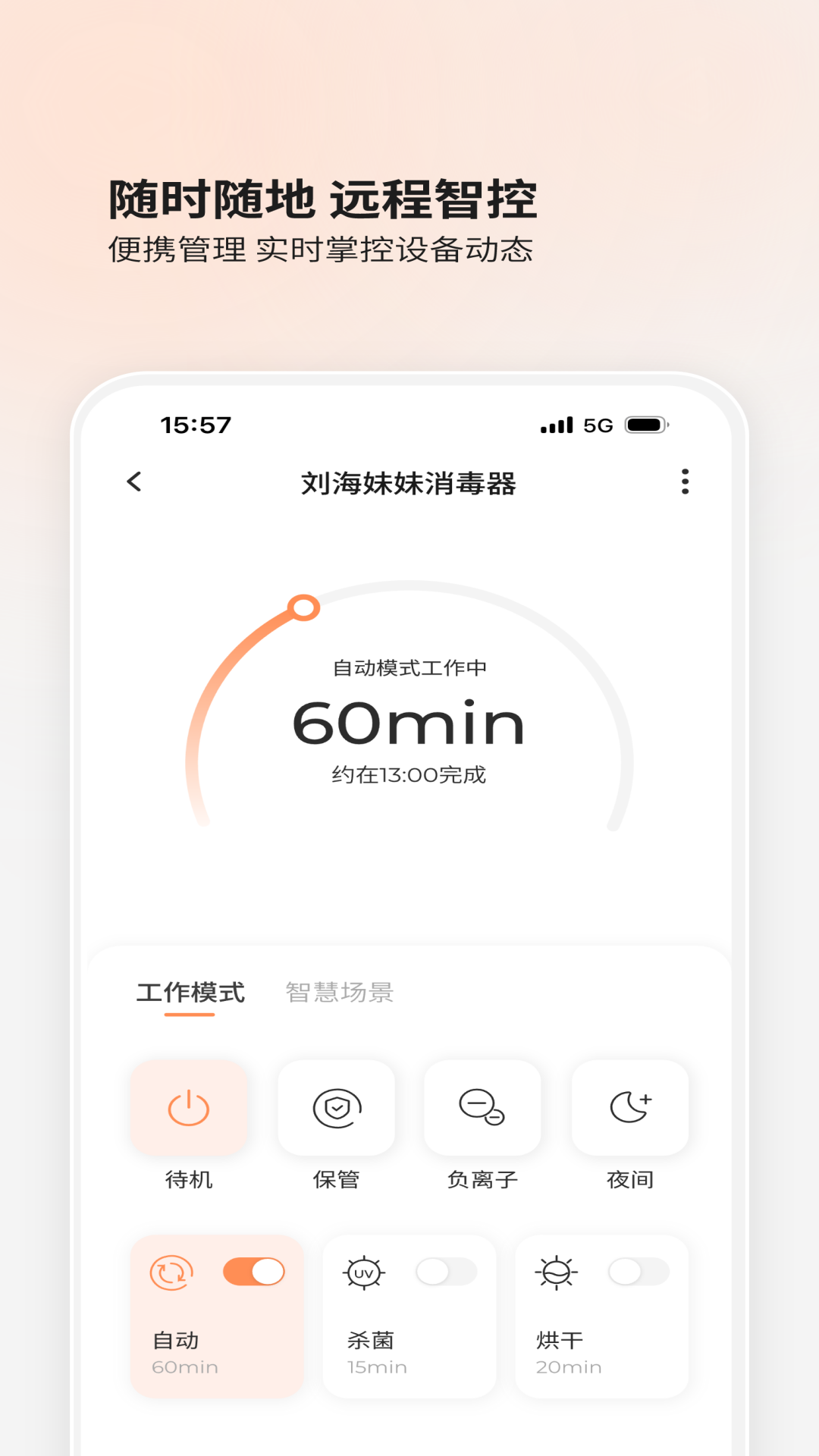
Task: Select the 保管 shield mode icon
Action: point(337,1108)
